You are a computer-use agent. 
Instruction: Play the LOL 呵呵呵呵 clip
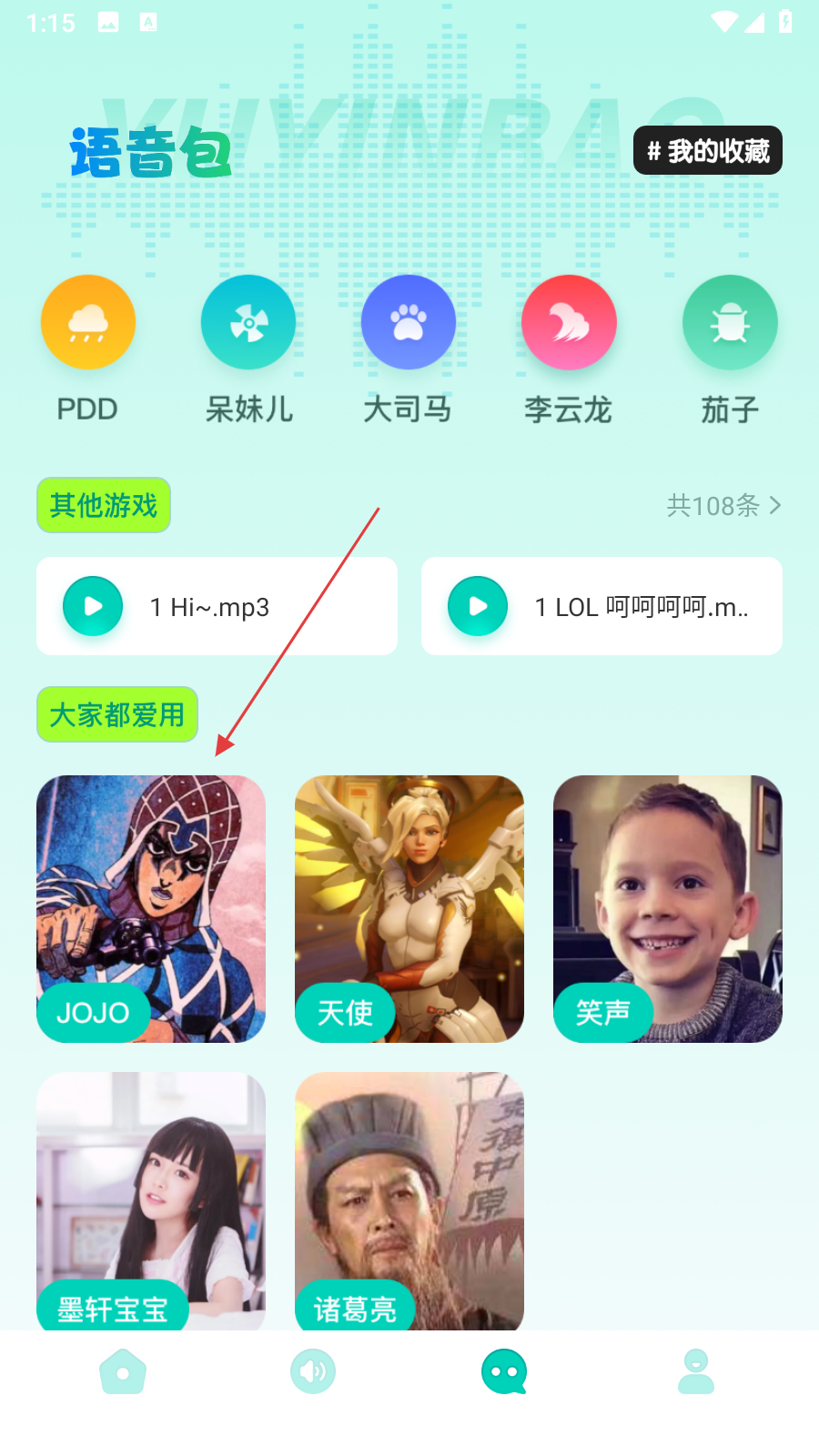tap(478, 606)
